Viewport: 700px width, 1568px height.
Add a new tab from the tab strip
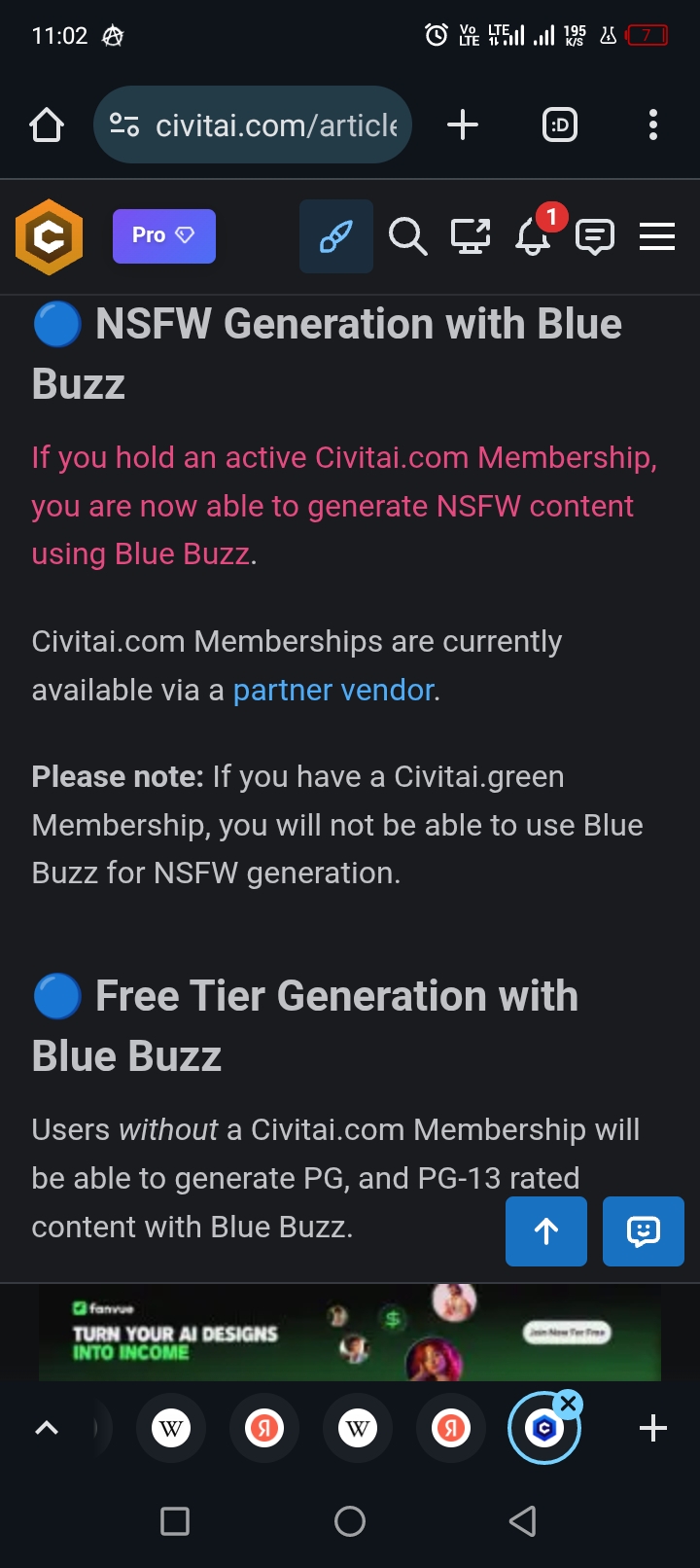[x=653, y=1428]
